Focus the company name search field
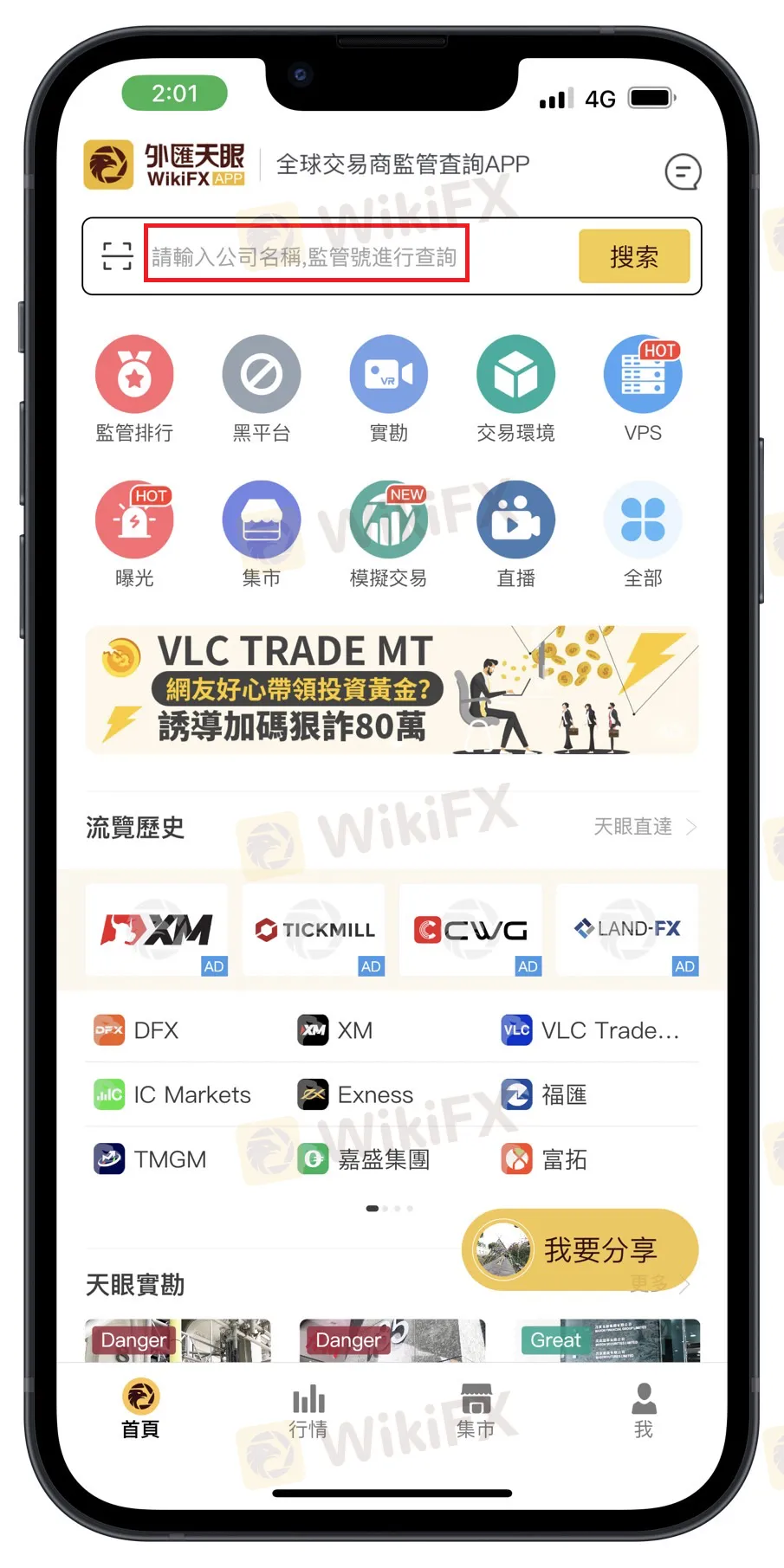The width and height of the screenshot is (784, 1568). (x=307, y=256)
